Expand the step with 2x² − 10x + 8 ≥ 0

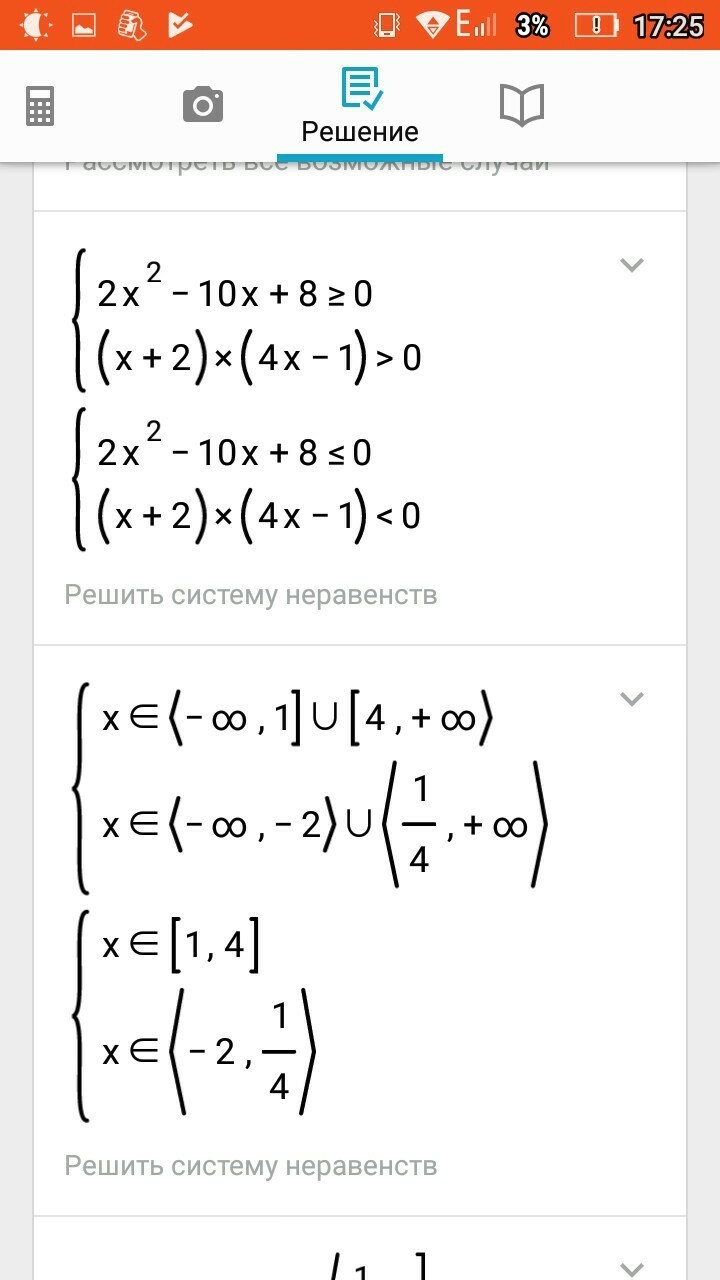coord(631,265)
